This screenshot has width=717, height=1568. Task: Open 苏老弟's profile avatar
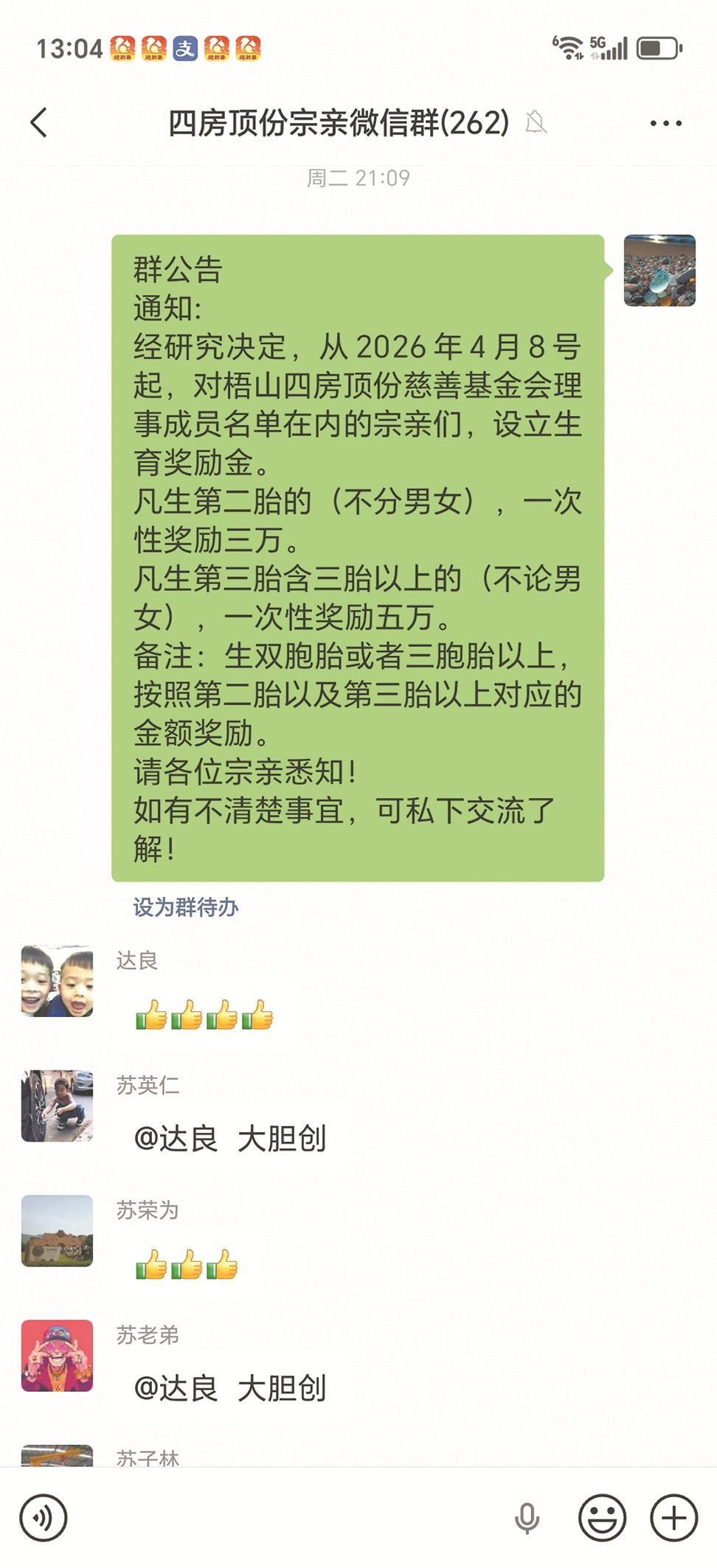click(57, 1355)
